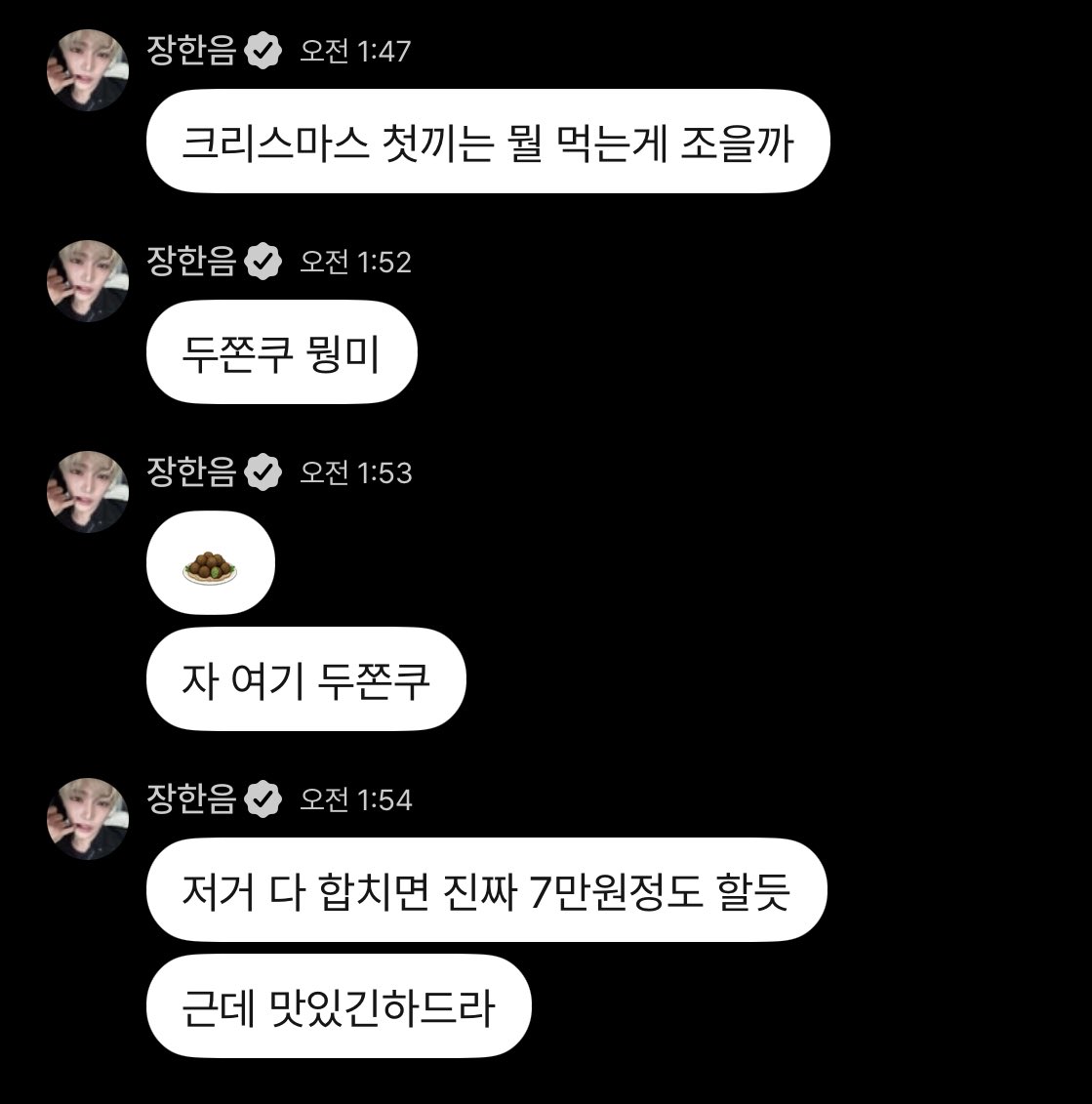This screenshot has width=1092, height=1104.
Task: Click 장한음's name on the 1:54 message group
Action: [191, 797]
